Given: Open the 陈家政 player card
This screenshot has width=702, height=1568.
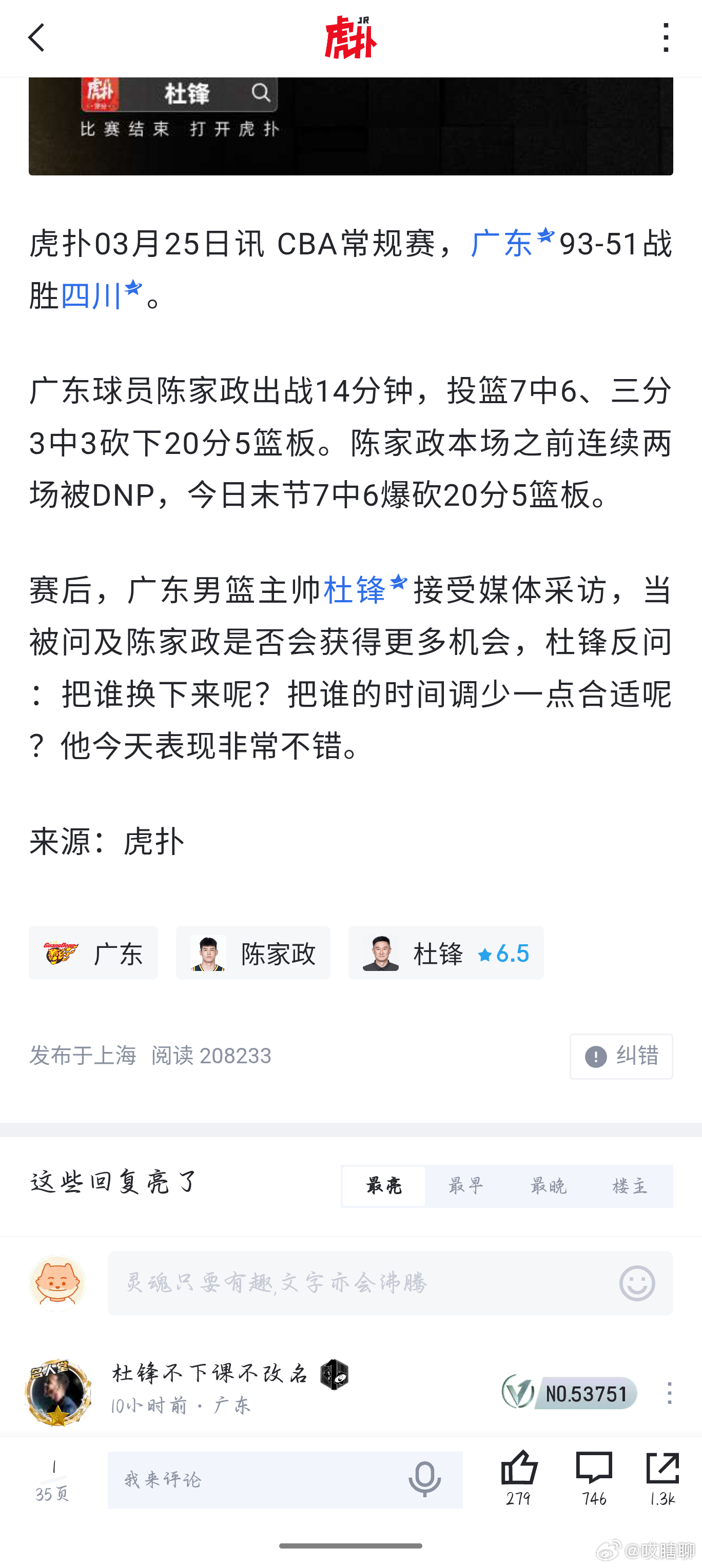Looking at the screenshot, I should [254, 953].
